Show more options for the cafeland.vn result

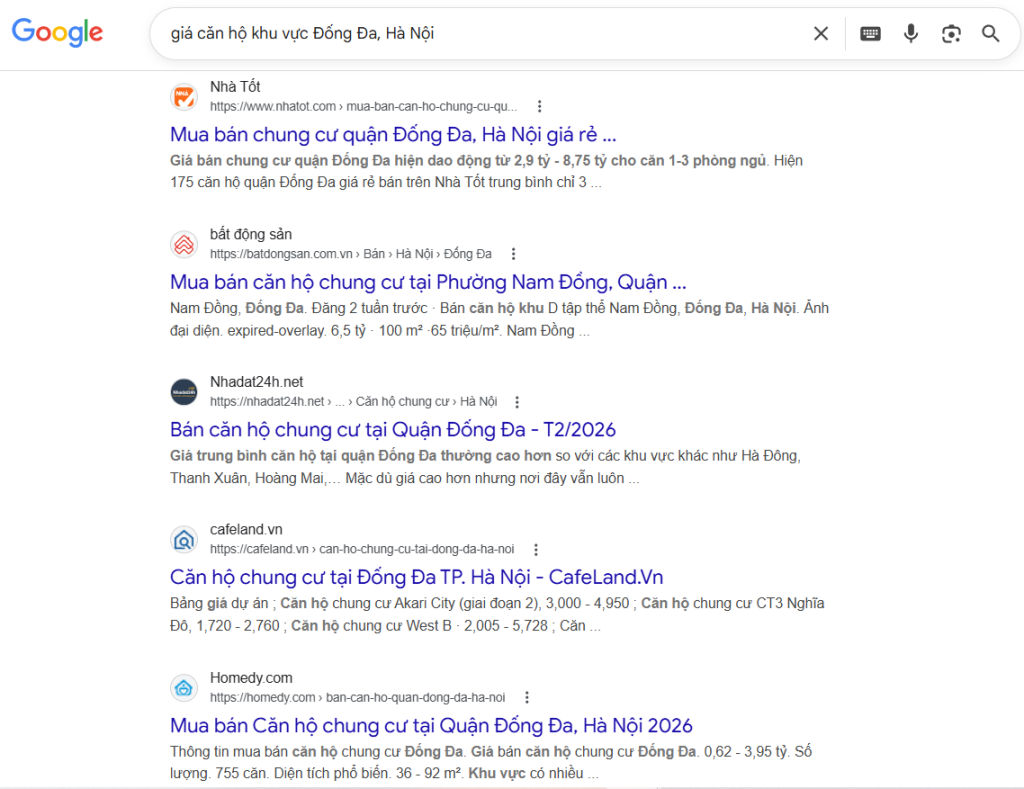536,549
